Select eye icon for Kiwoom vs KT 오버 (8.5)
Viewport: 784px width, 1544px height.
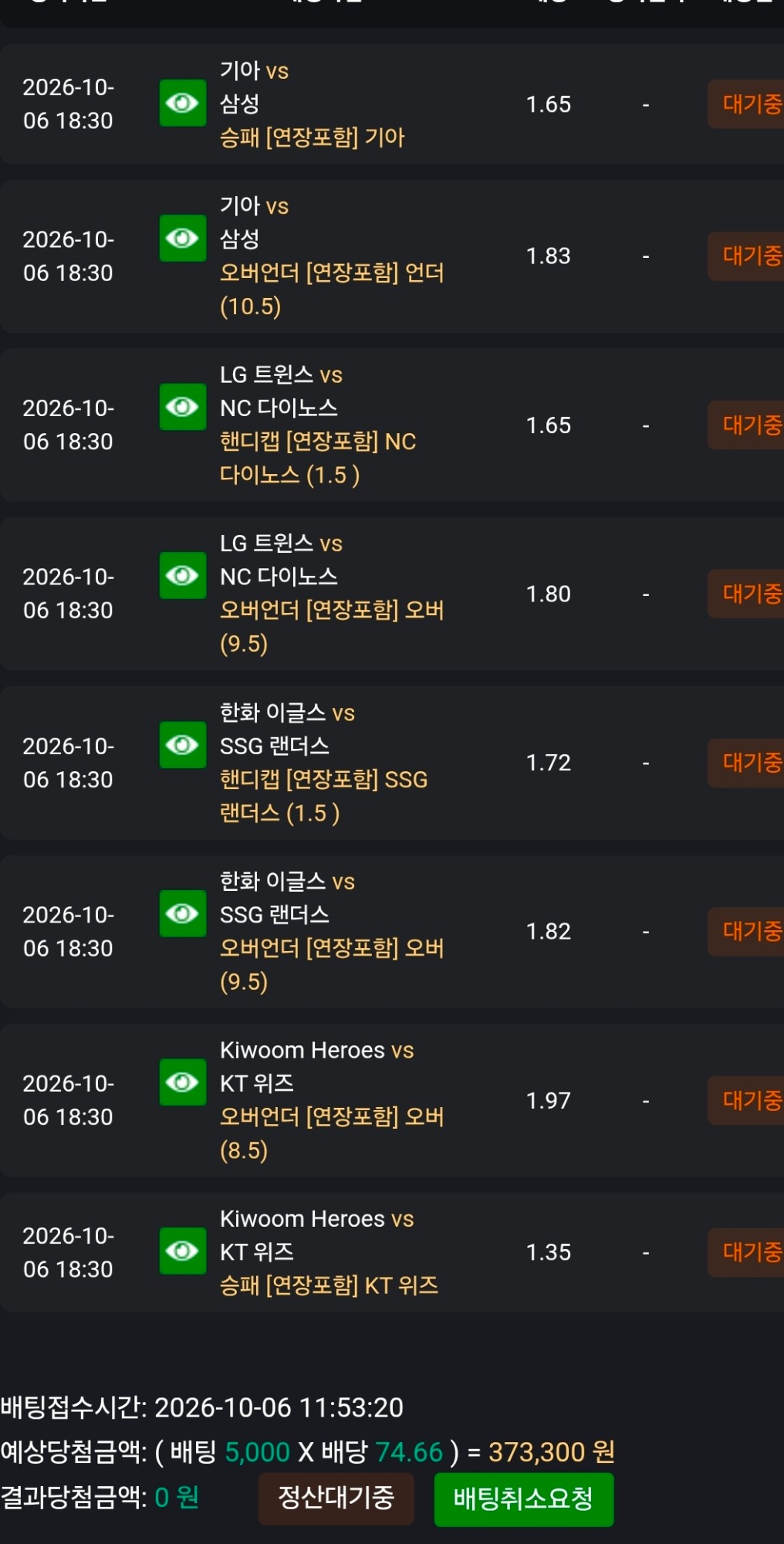click(183, 1082)
